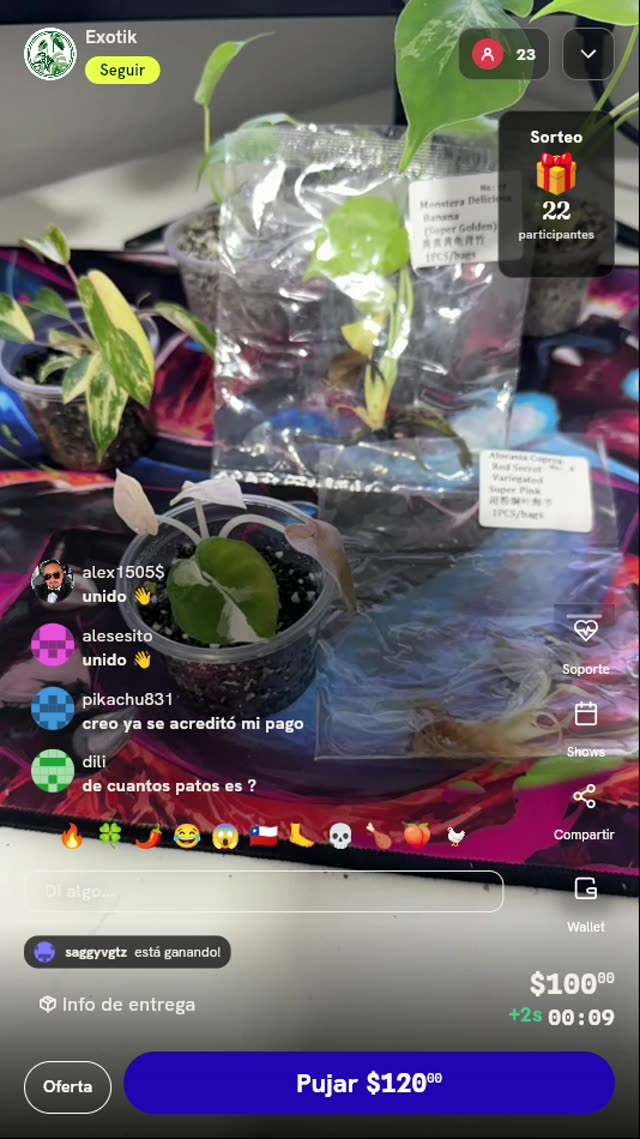Image resolution: width=640 pixels, height=1139 pixels.
Task: Open the viewers list showing 23
Action: coord(503,54)
